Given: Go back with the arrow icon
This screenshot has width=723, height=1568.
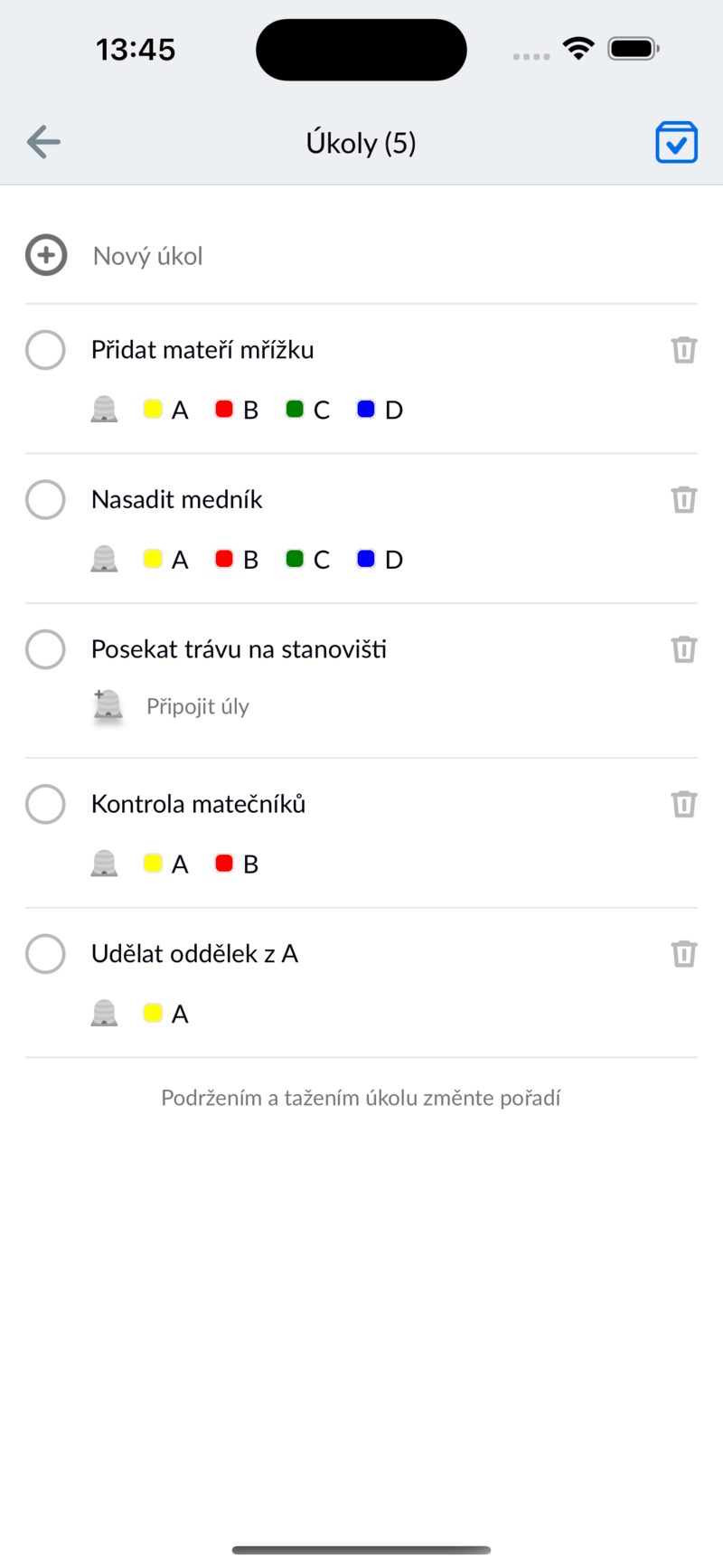Looking at the screenshot, I should 43,142.
